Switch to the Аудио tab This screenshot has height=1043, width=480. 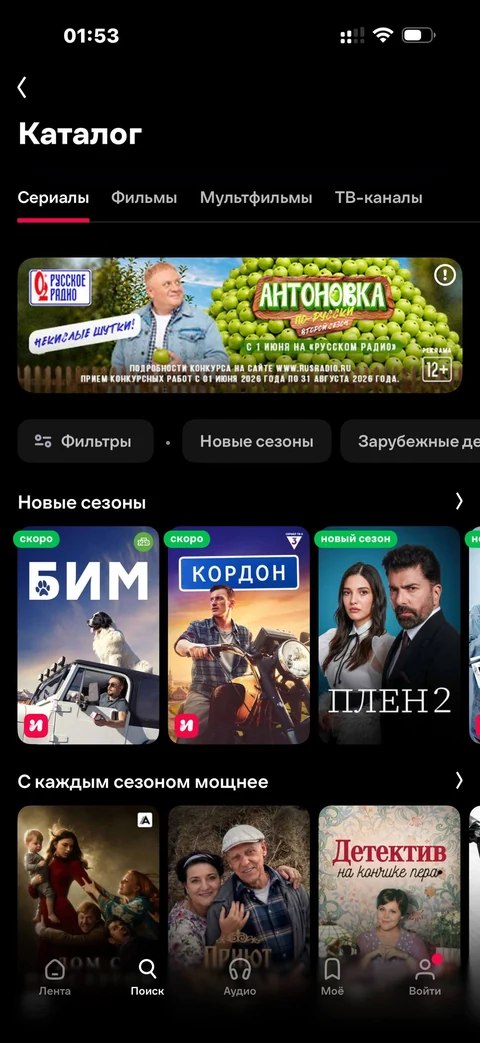239,978
